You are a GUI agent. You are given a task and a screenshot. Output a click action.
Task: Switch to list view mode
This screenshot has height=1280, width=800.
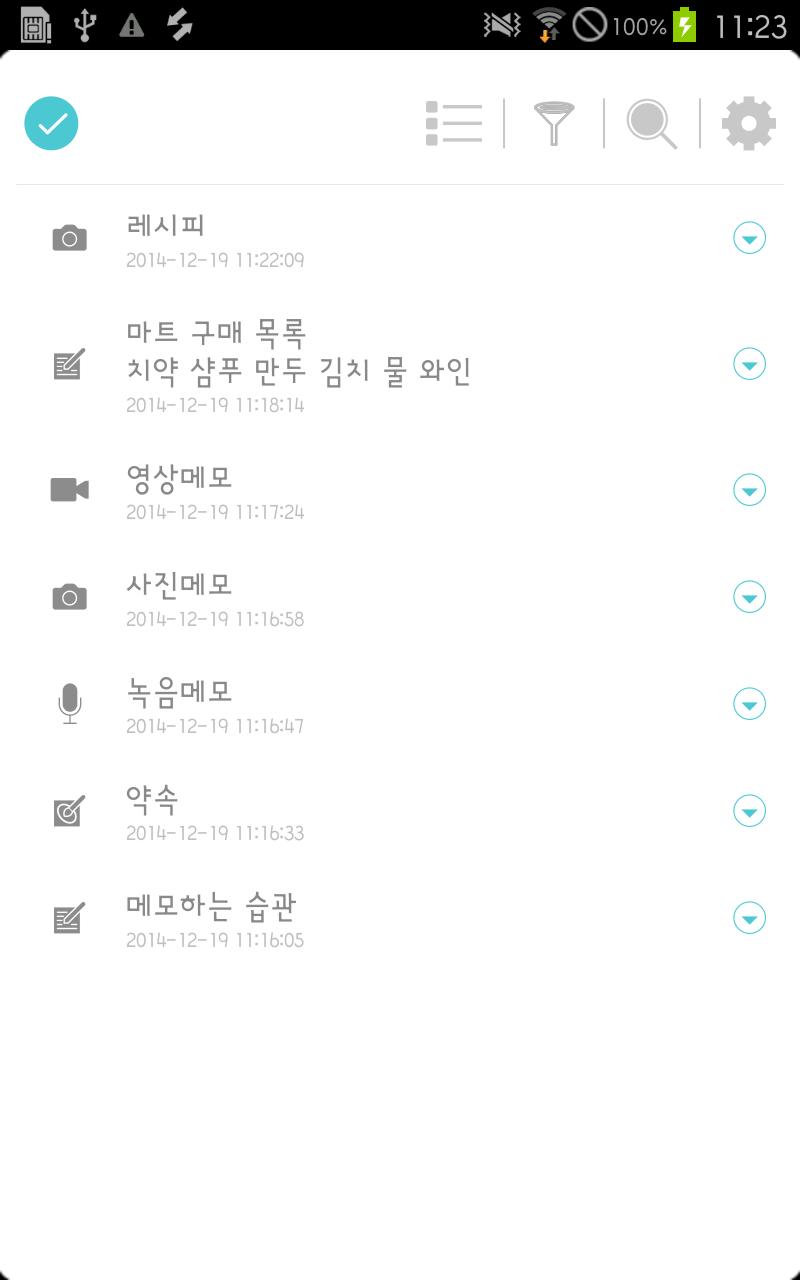click(454, 124)
